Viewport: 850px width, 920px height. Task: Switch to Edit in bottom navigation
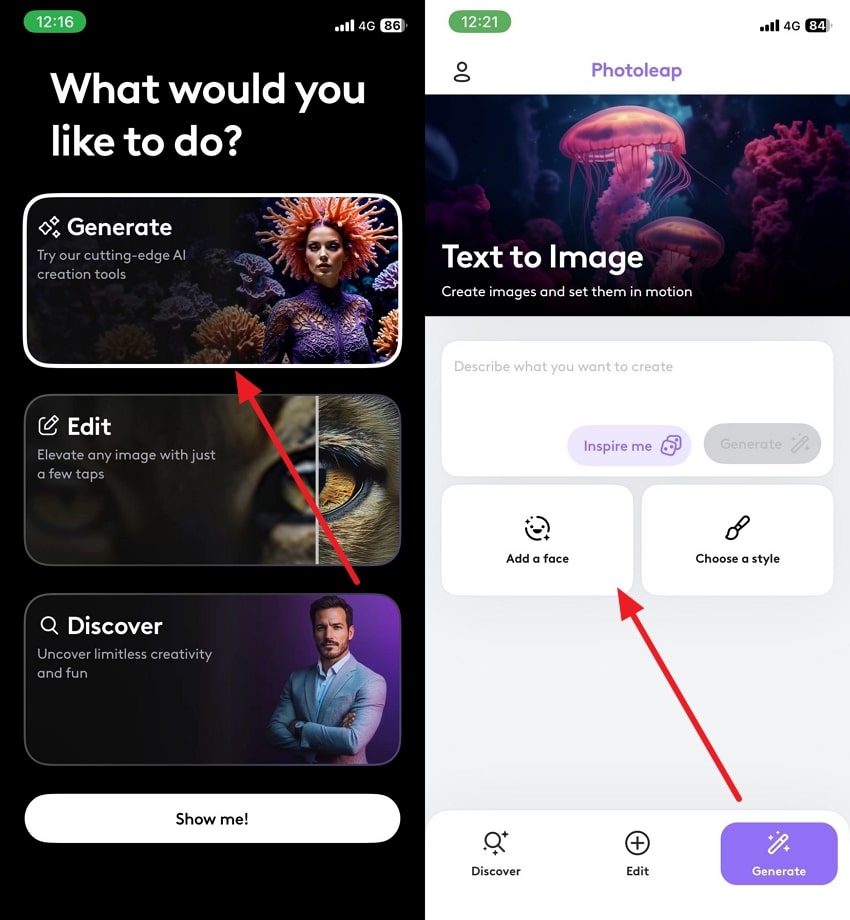coord(637,854)
